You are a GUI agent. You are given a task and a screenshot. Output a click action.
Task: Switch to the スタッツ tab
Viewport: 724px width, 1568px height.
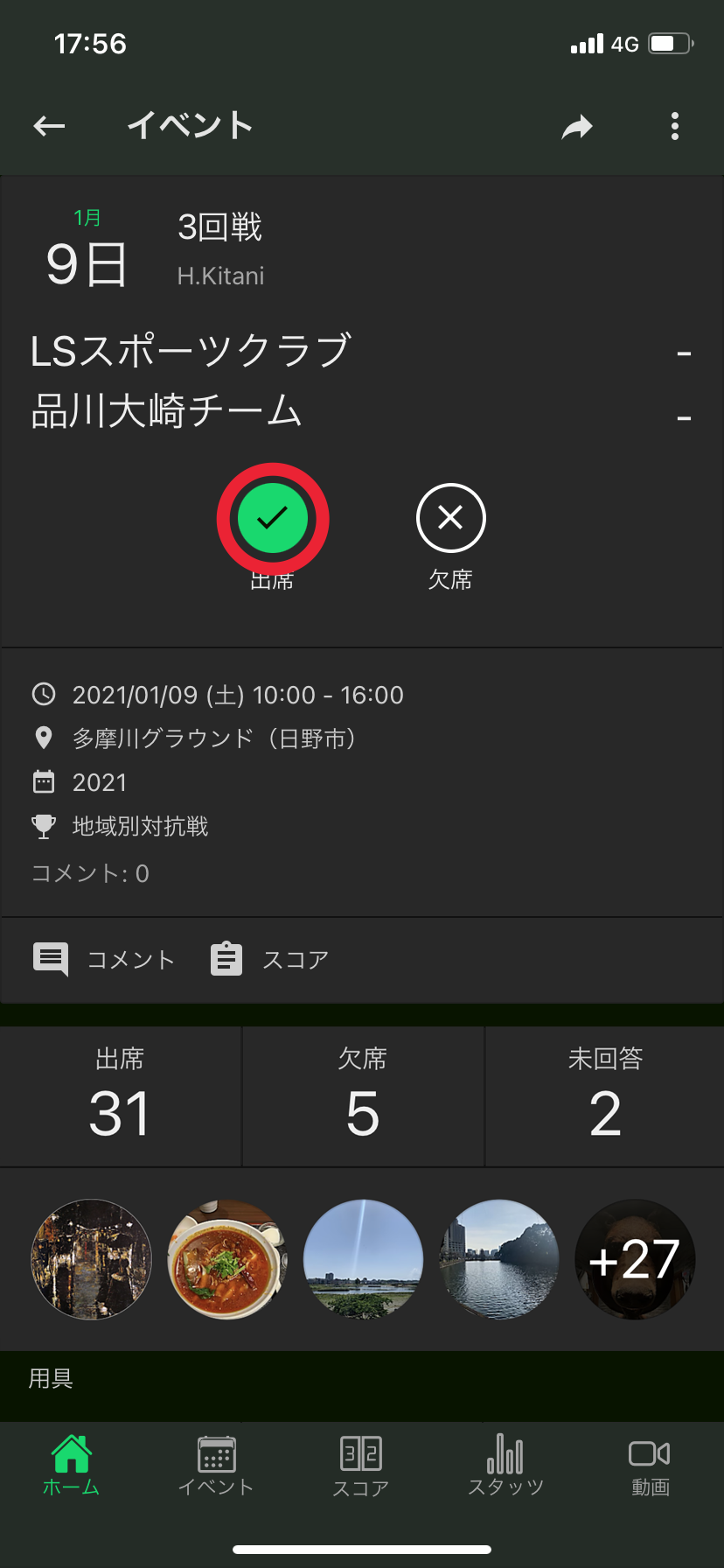click(x=505, y=1466)
